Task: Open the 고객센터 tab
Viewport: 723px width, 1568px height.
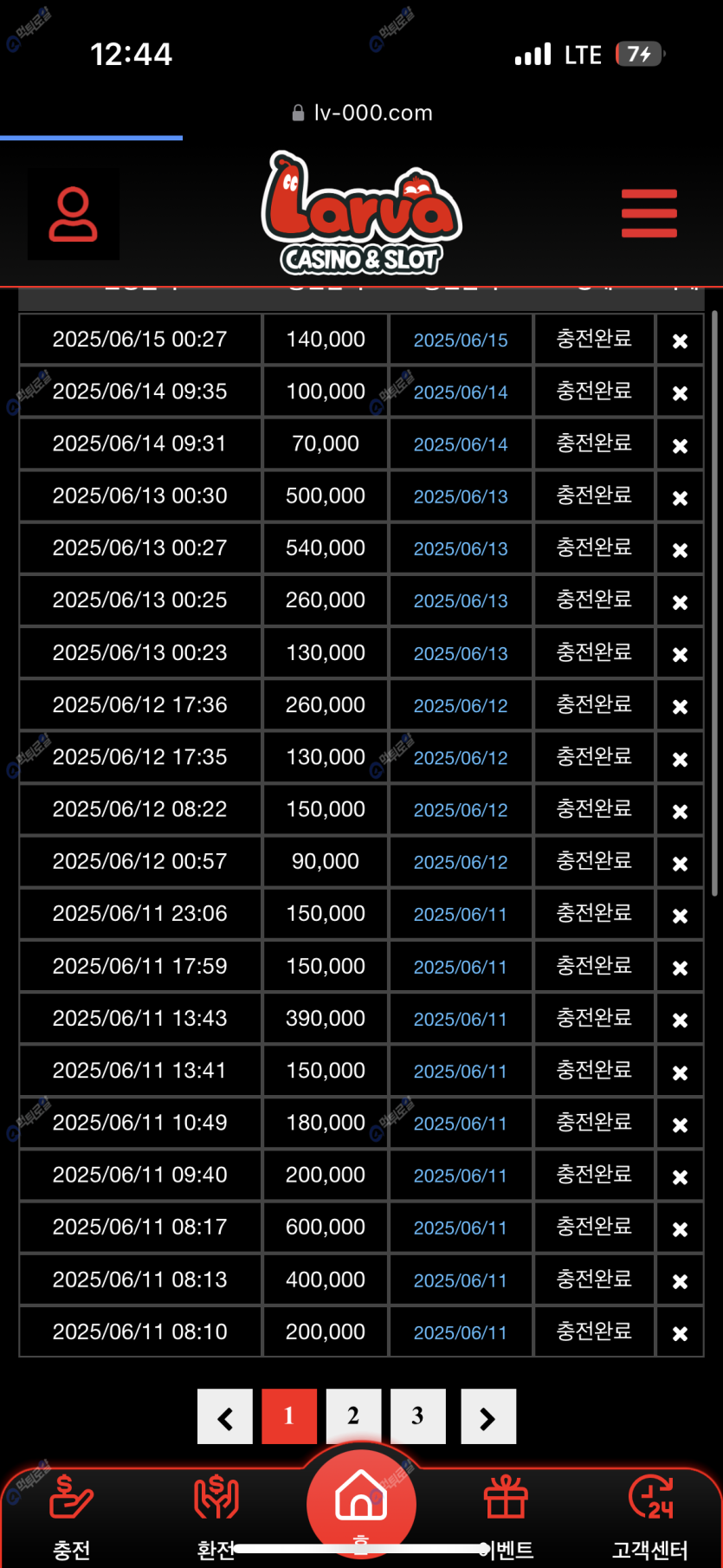Action: click(x=650, y=1517)
